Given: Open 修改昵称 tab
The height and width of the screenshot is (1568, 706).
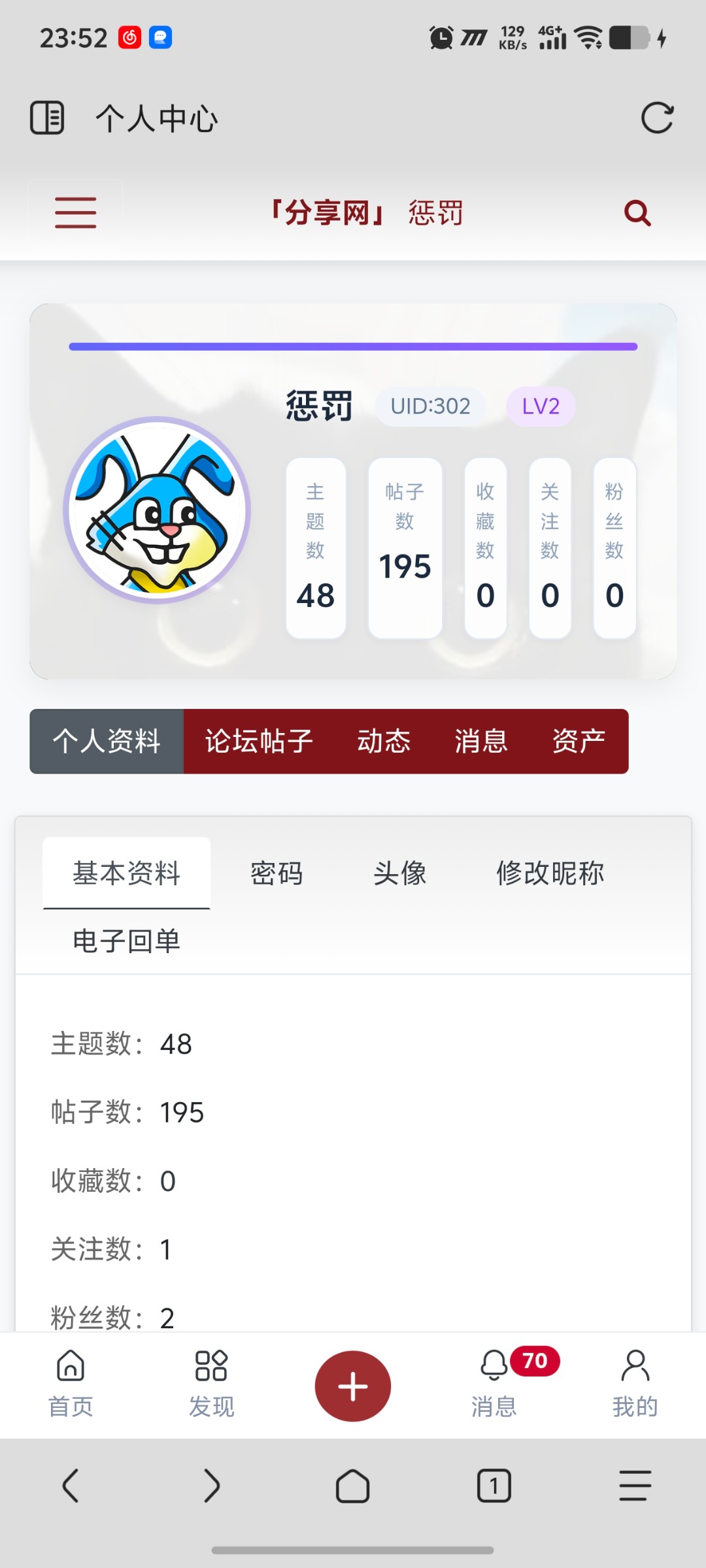Looking at the screenshot, I should point(550,874).
